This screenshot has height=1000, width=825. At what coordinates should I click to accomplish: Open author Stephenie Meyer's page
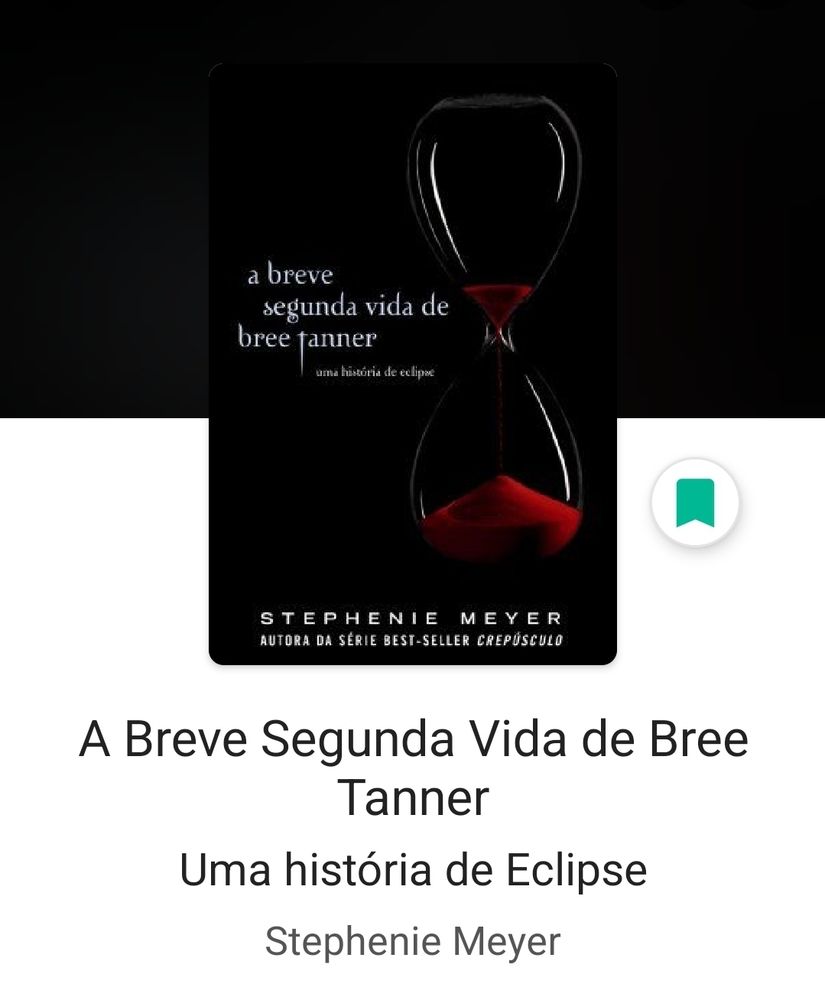(x=412, y=941)
